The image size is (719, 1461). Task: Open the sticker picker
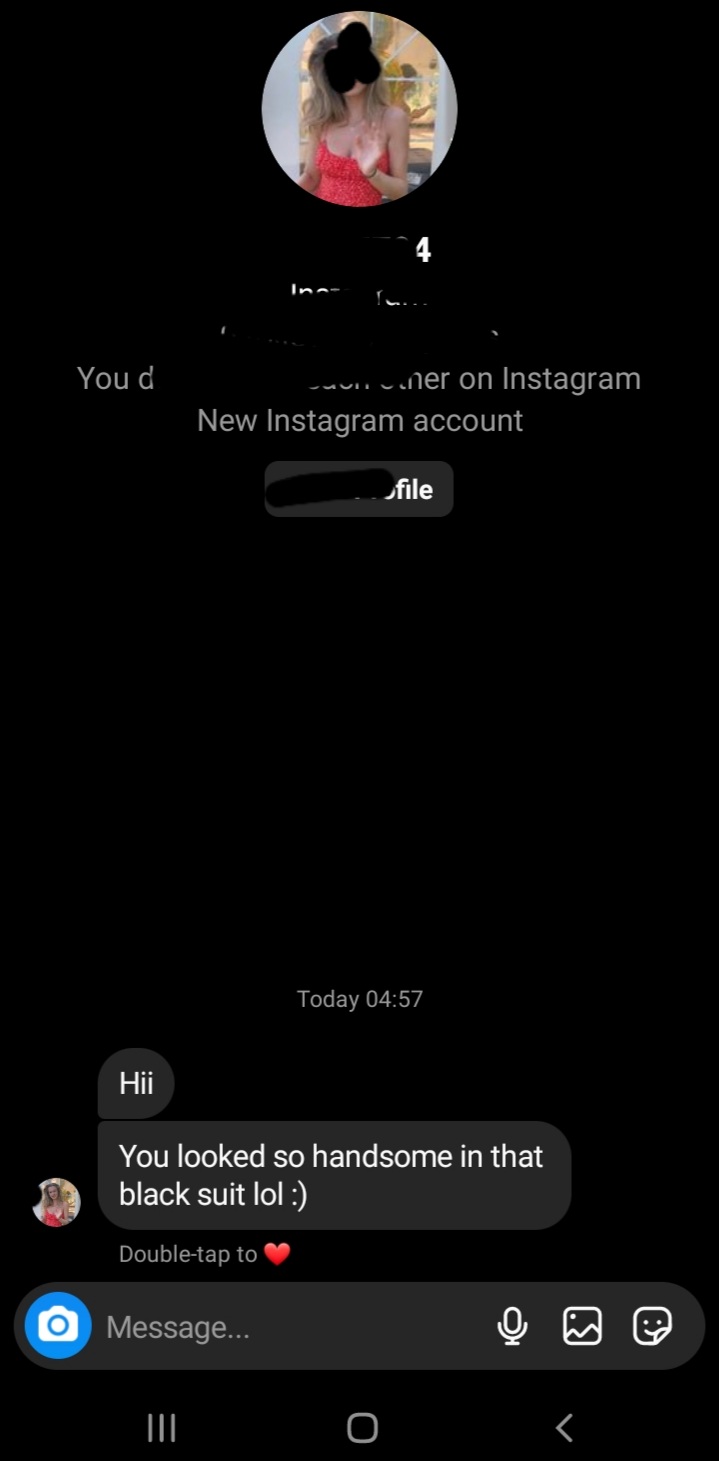652,1326
